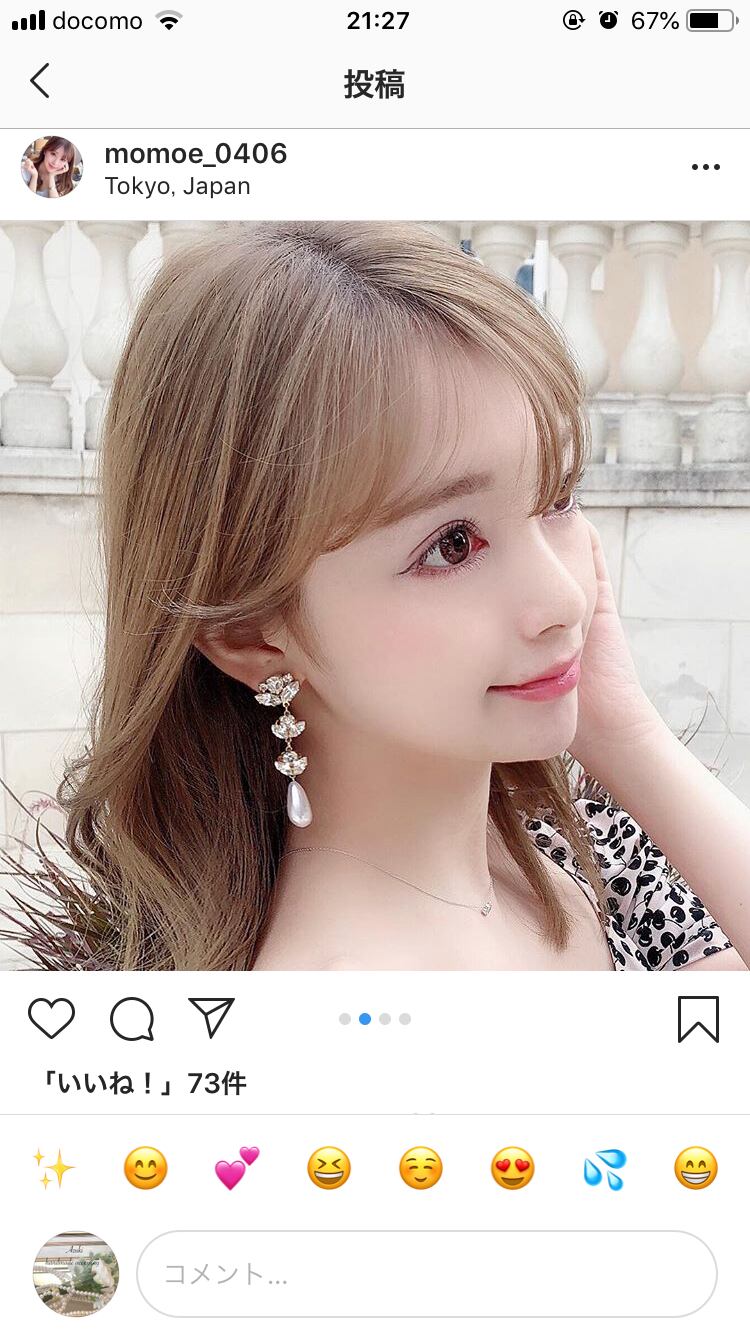This screenshot has width=750, height=1334.
Task: Open the momoe_0406 username link
Action: click(x=195, y=153)
